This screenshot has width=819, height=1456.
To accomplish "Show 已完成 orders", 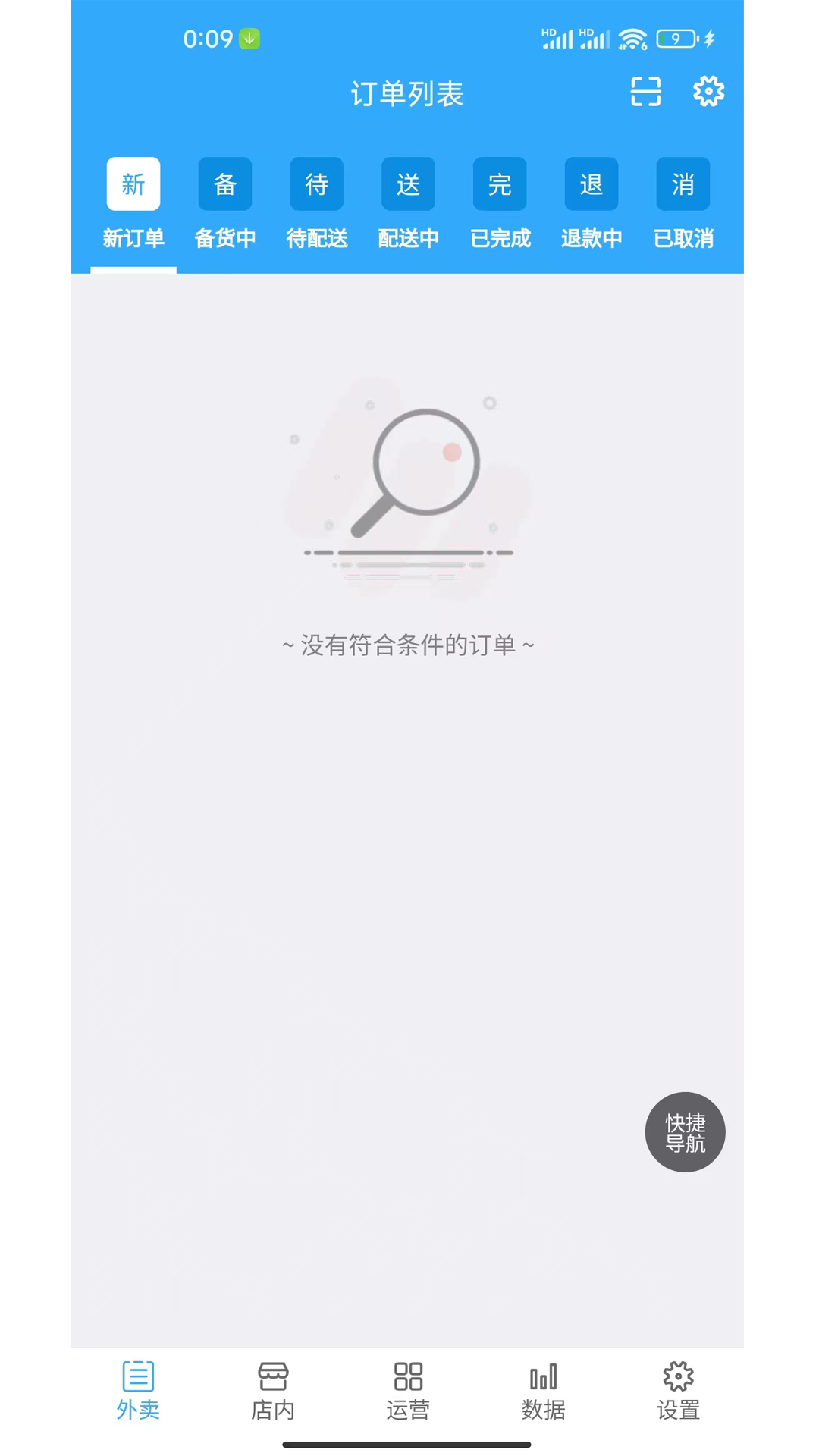I will pyautogui.click(x=500, y=205).
